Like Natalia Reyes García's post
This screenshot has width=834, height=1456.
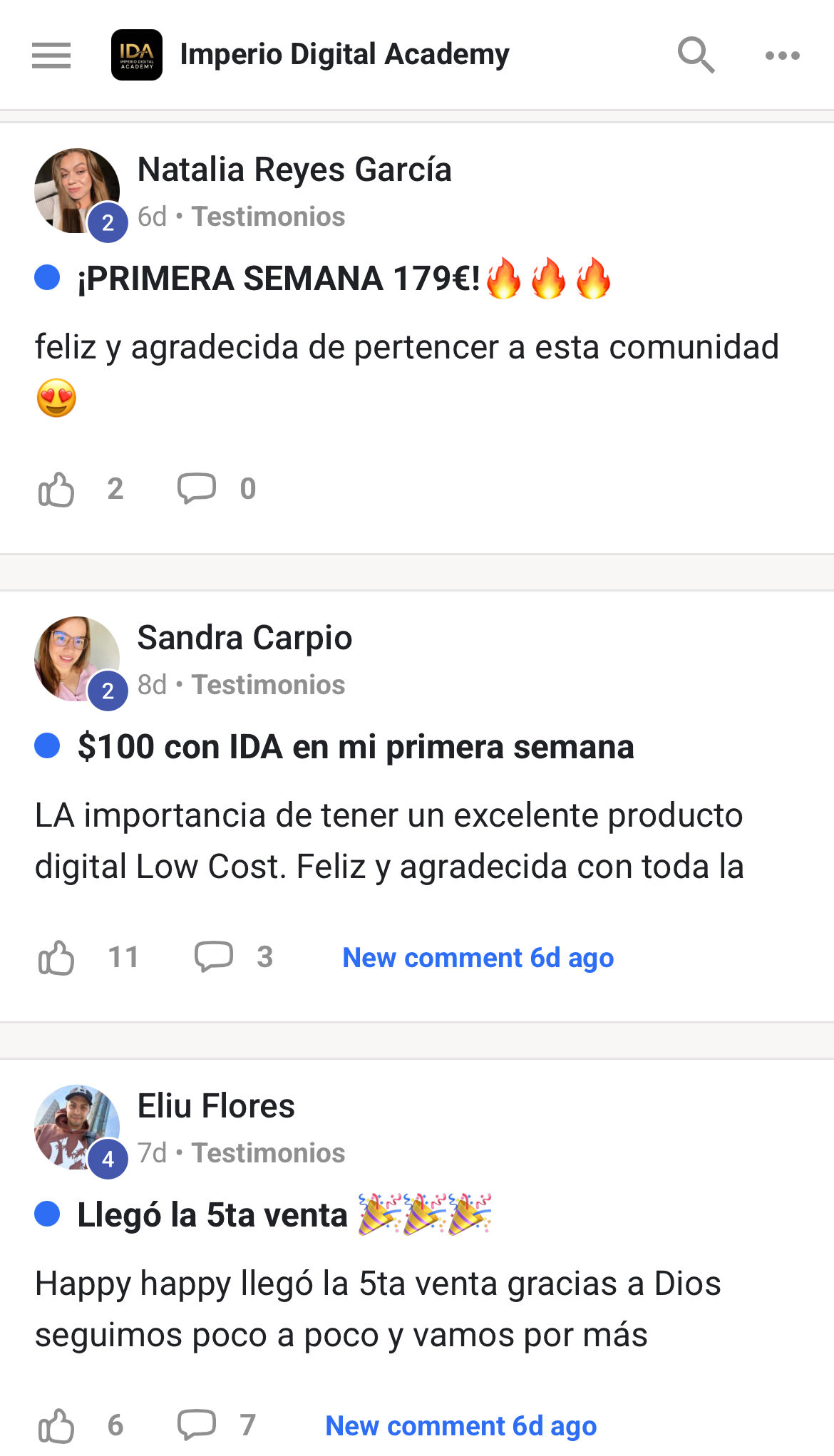(56, 490)
